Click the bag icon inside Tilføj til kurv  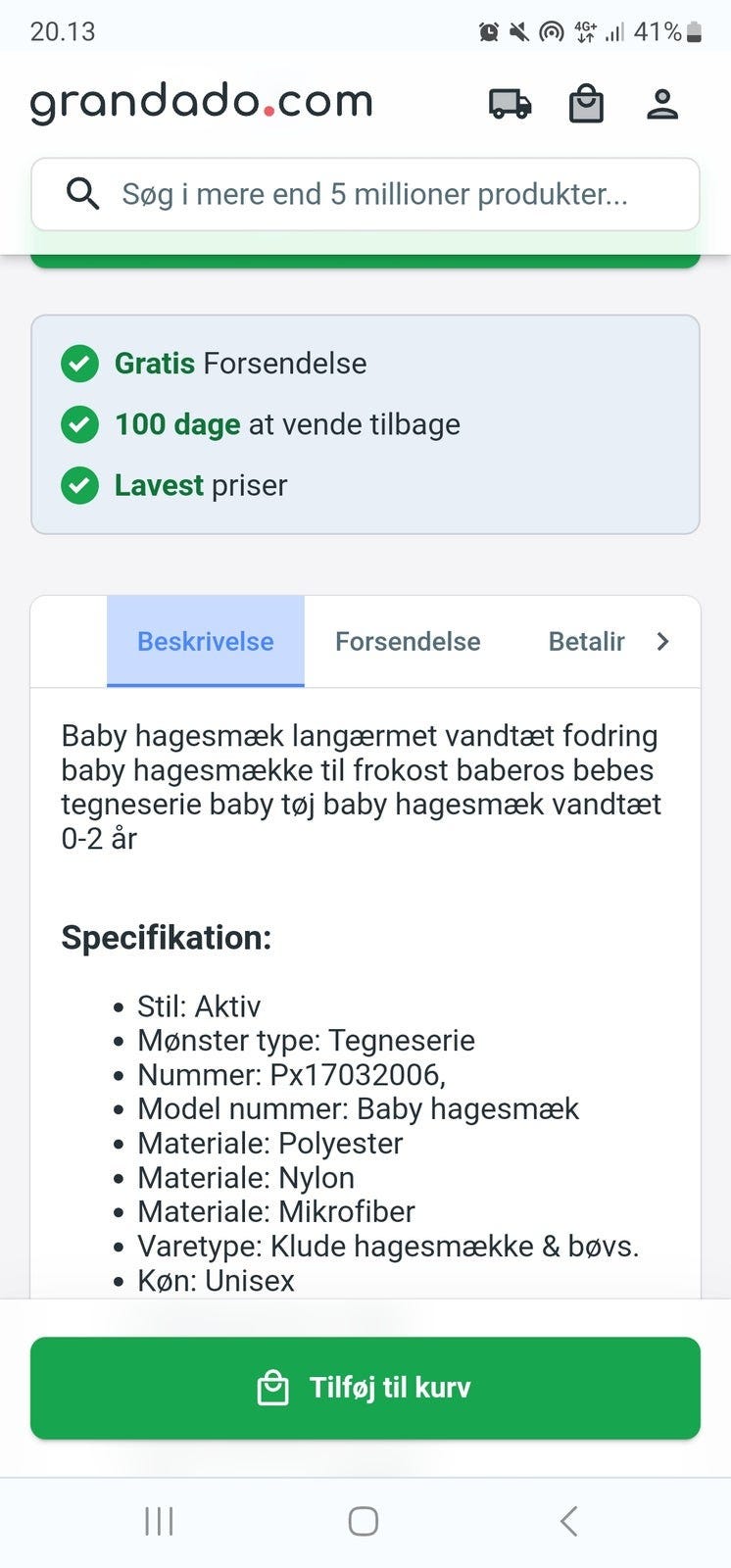[x=274, y=1387]
